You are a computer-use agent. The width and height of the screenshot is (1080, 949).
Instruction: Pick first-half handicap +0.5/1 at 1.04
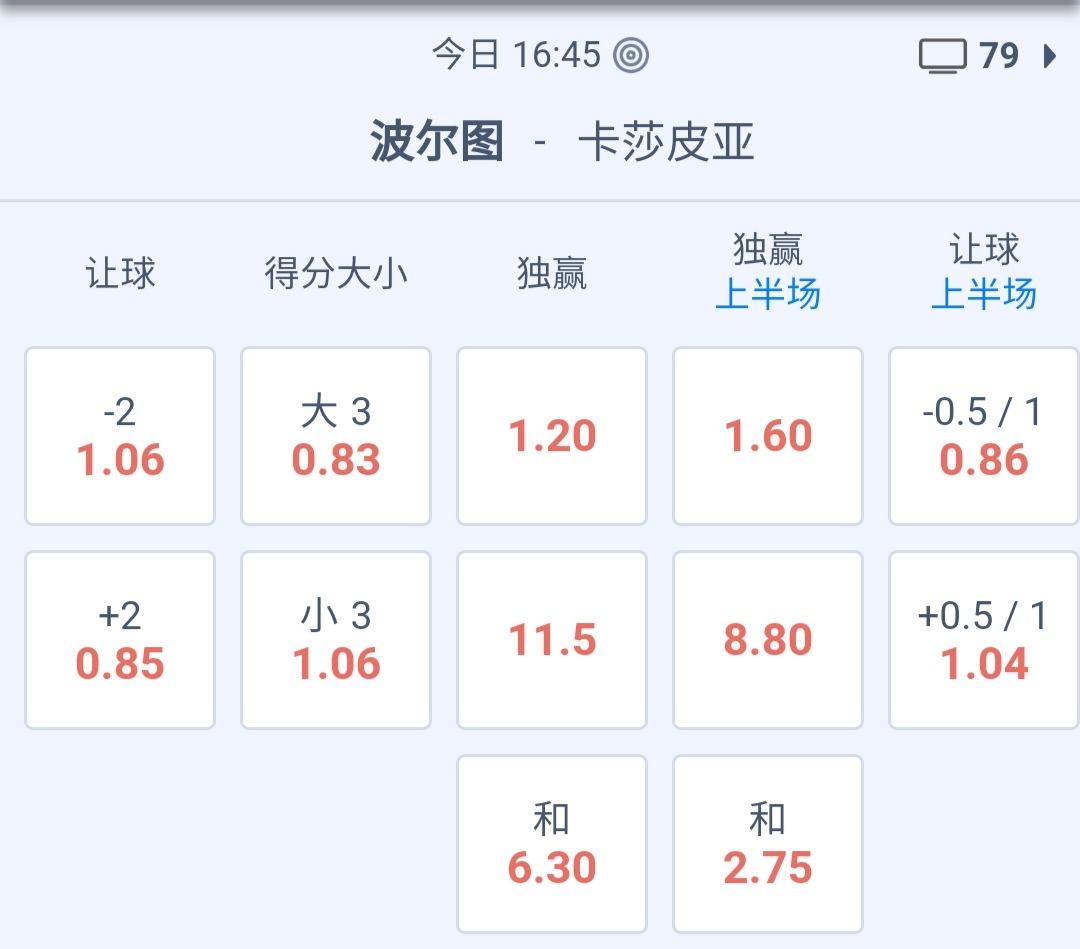[984, 640]
